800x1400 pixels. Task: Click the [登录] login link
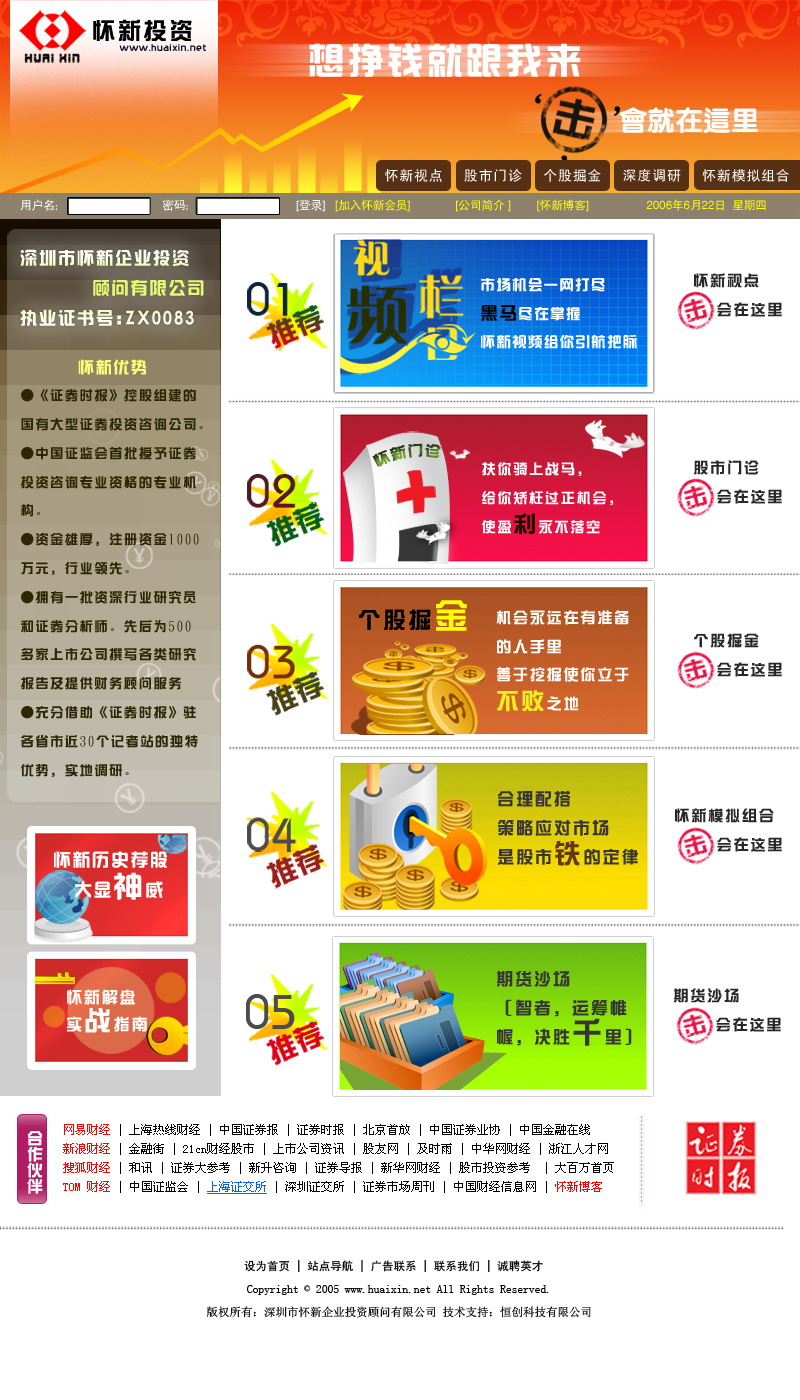point(310,205)
